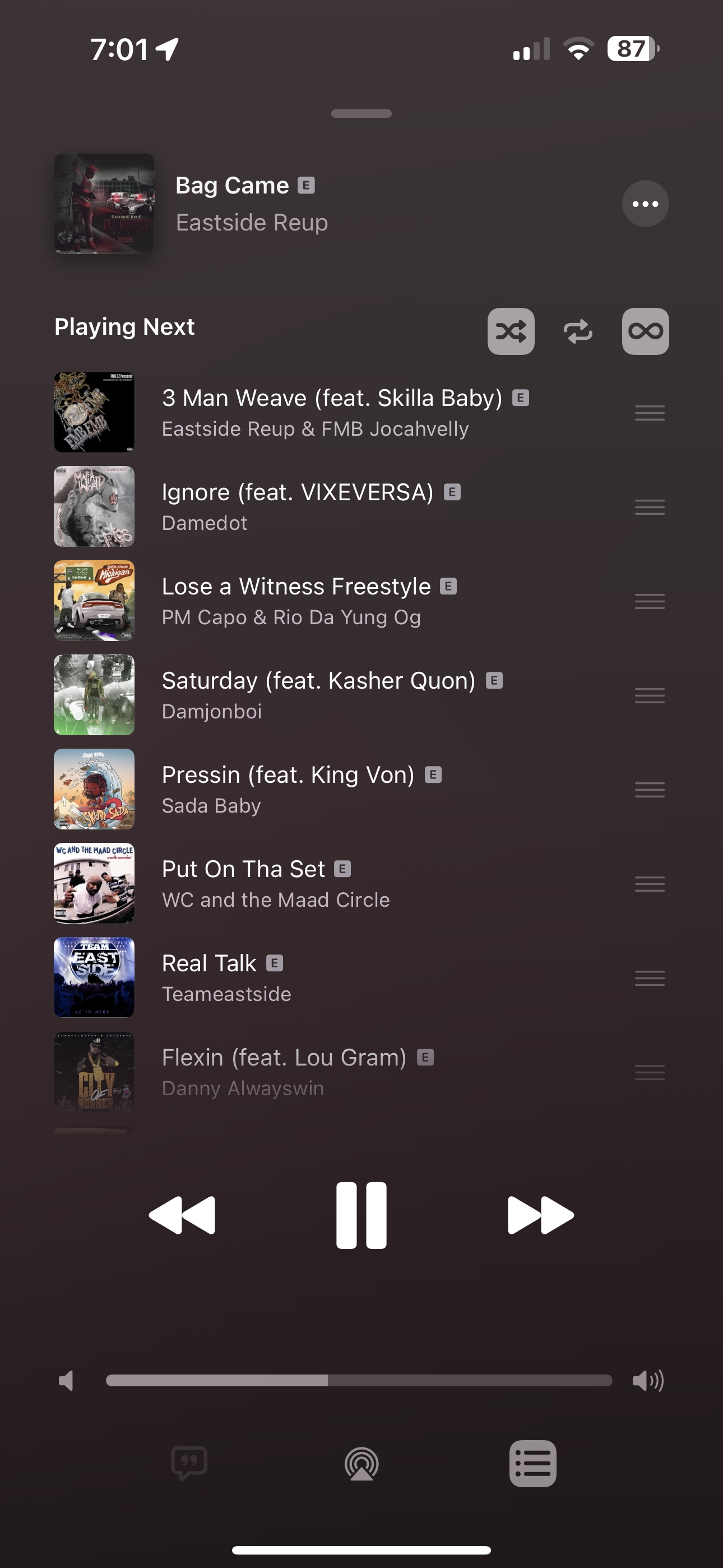723x1568 pixels.
Task: Pause the current song
Action: [361, 1215]
